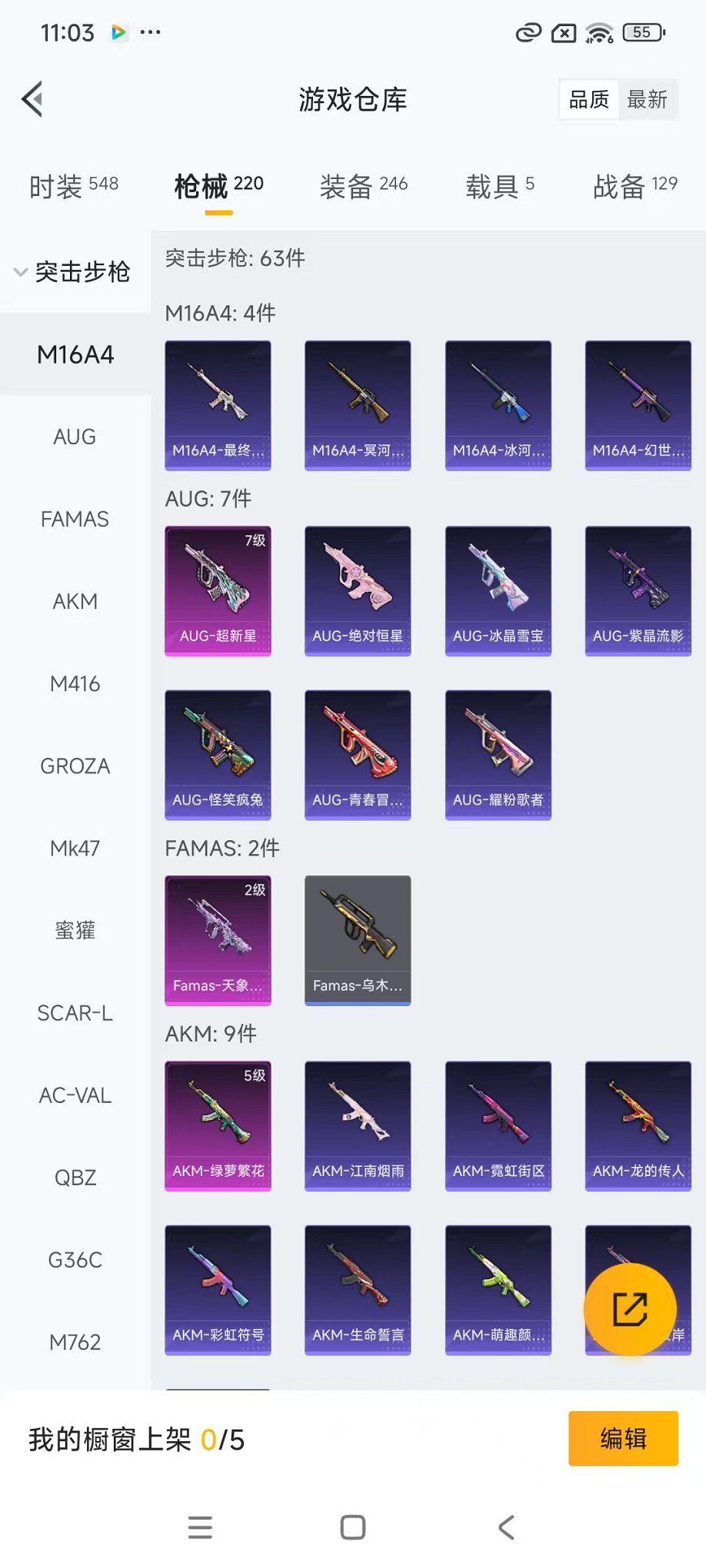View the AKM-龙的传人 skin
This screenshot has height=1568, width=706.
[638, 1126]
